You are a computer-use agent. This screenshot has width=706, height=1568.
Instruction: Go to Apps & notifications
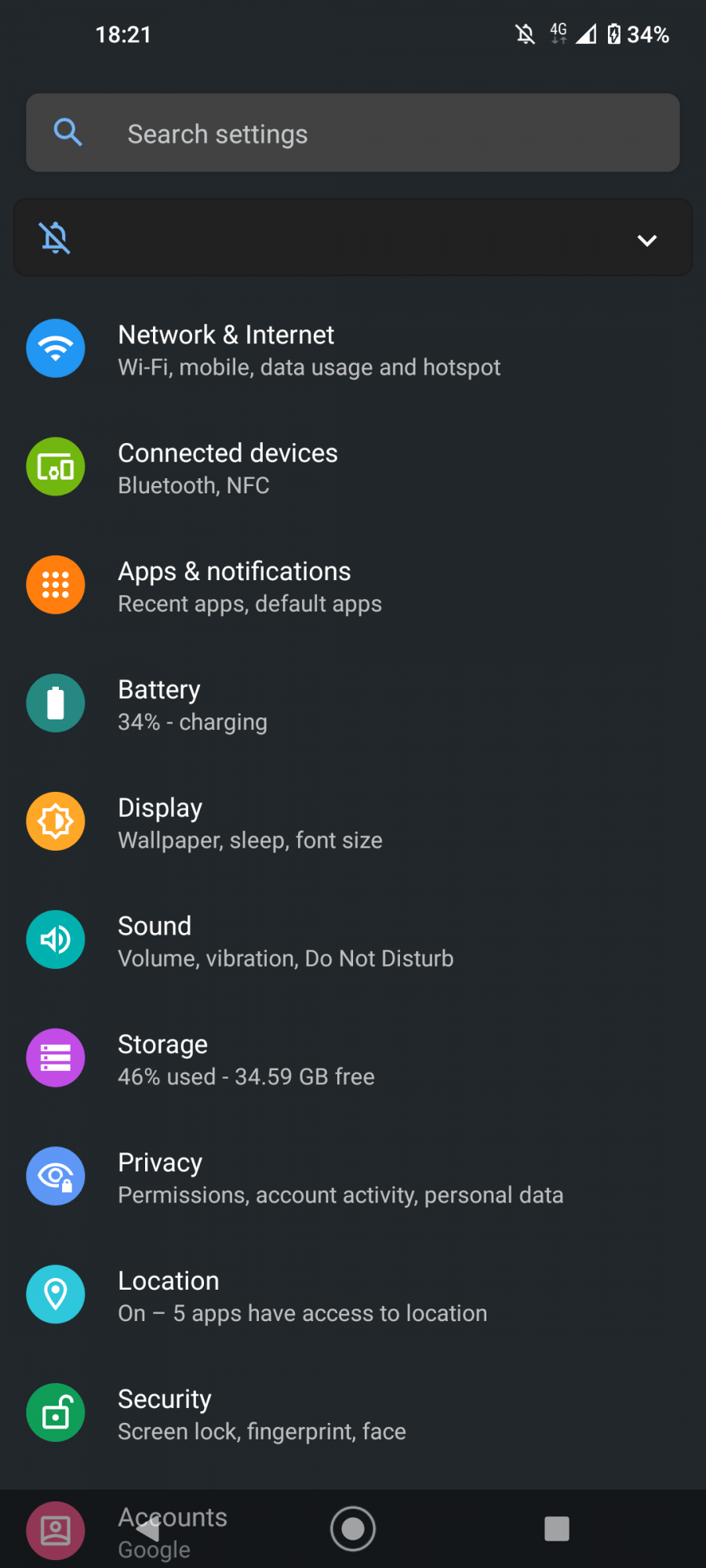(x=249, y=586)
